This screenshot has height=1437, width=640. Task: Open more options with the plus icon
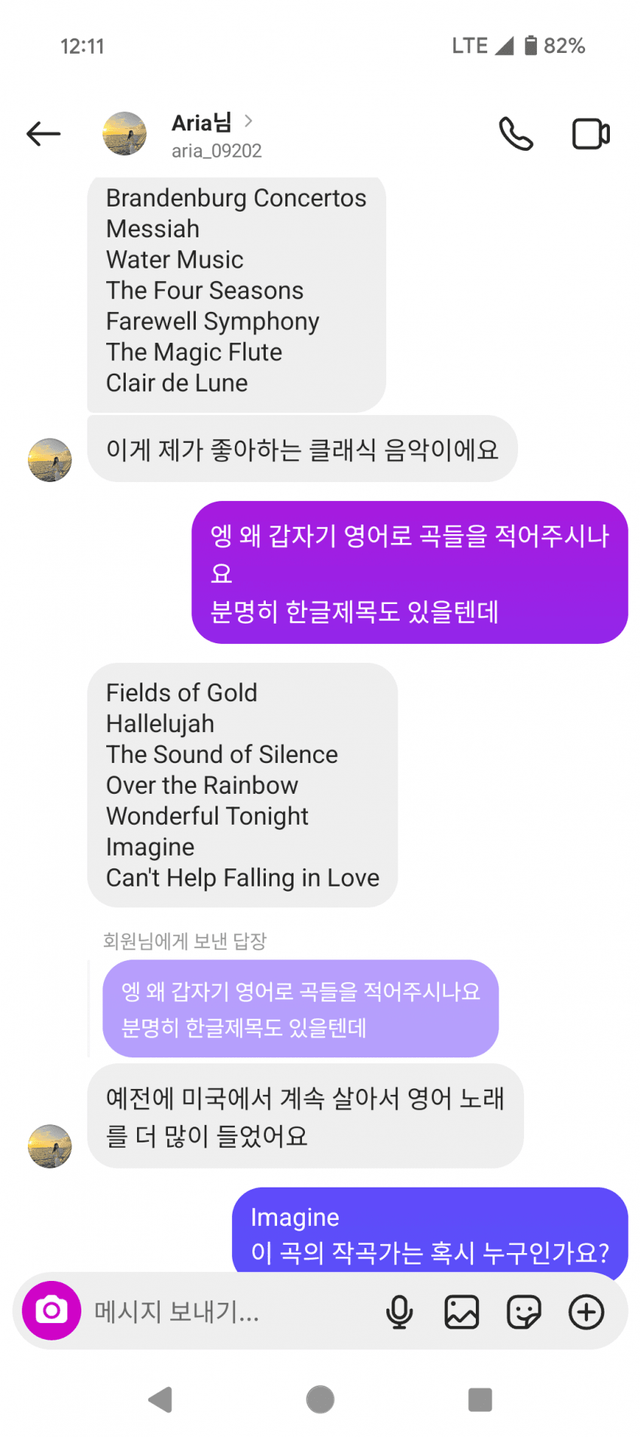586,1312
